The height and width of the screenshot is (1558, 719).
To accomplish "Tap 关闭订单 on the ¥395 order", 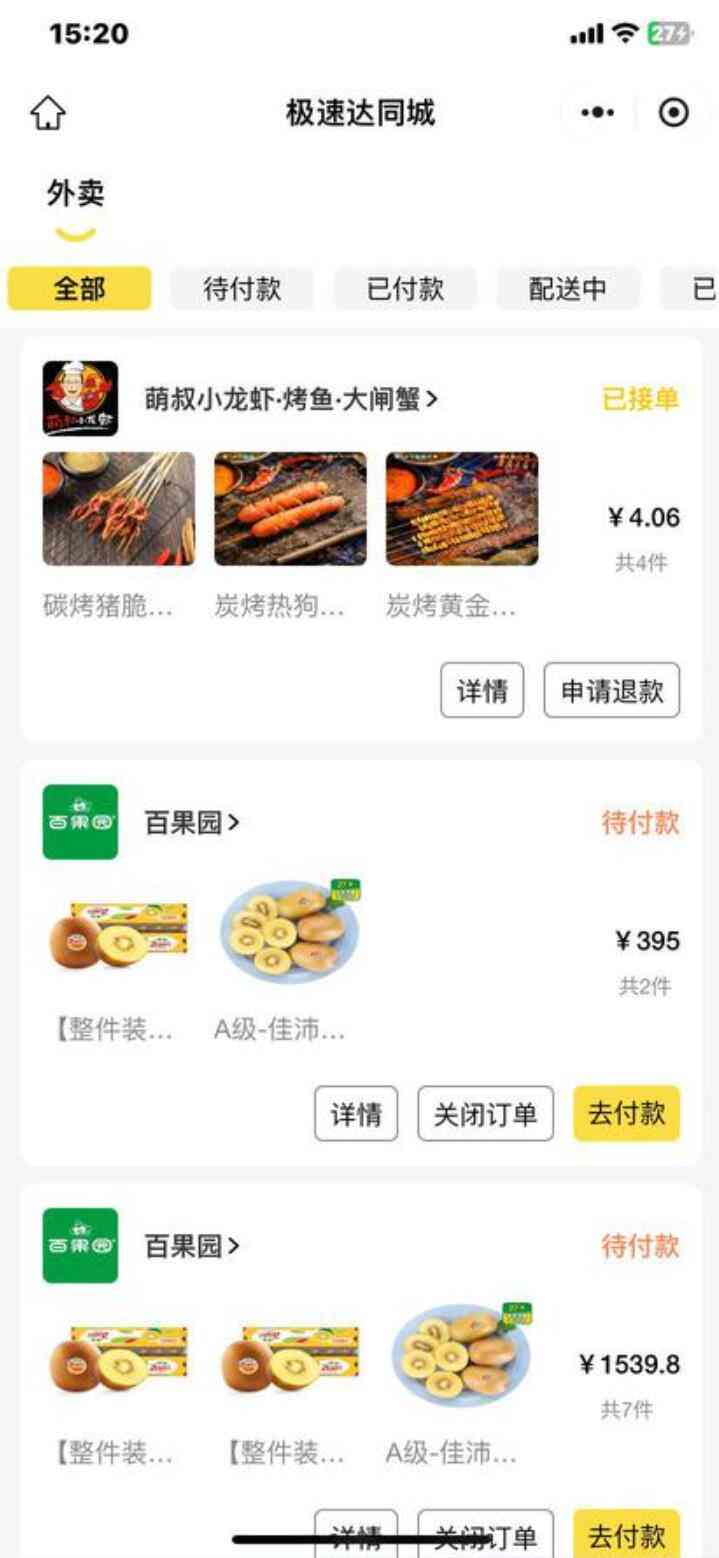I will (485, 1114).
